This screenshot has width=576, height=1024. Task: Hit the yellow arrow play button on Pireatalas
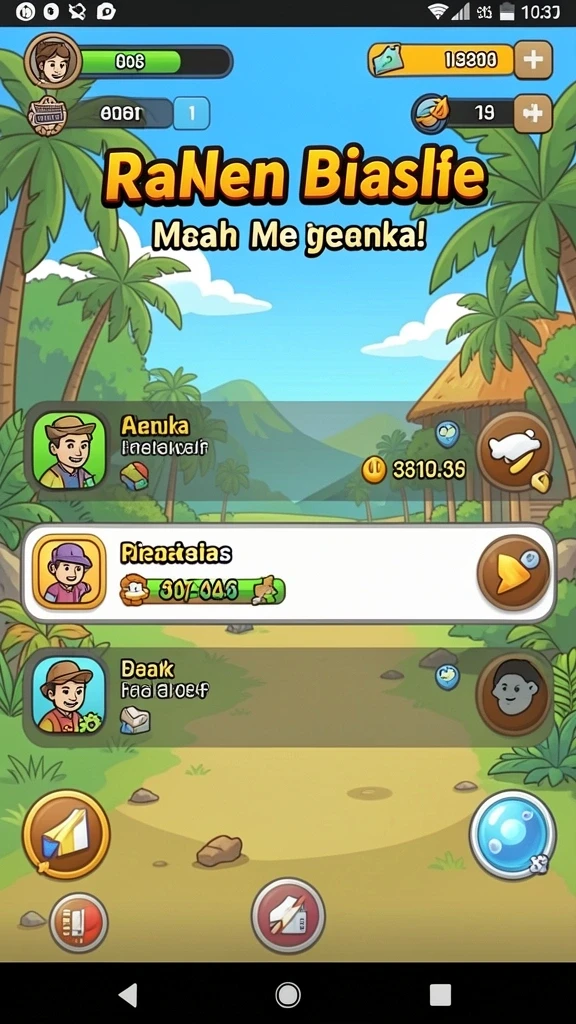515,573
